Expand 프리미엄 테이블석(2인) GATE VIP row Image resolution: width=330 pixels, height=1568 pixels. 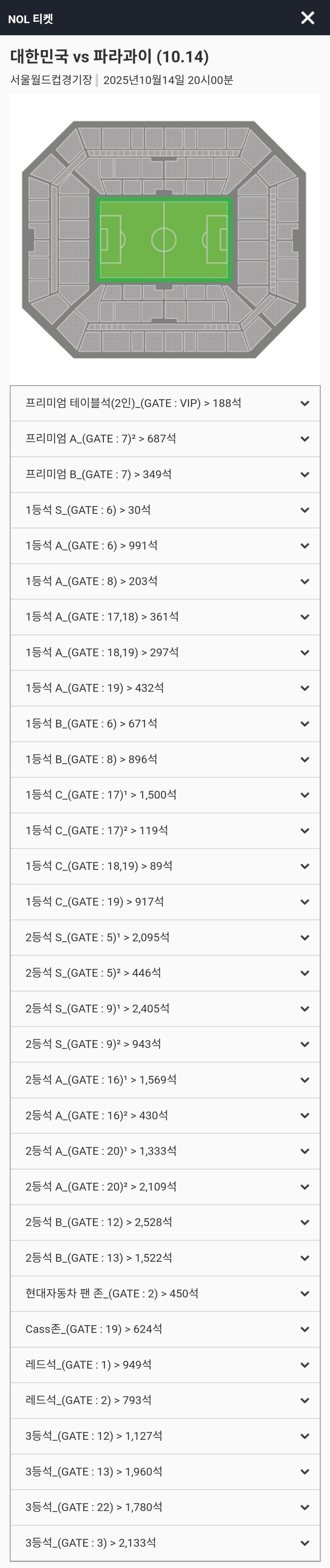164,403
